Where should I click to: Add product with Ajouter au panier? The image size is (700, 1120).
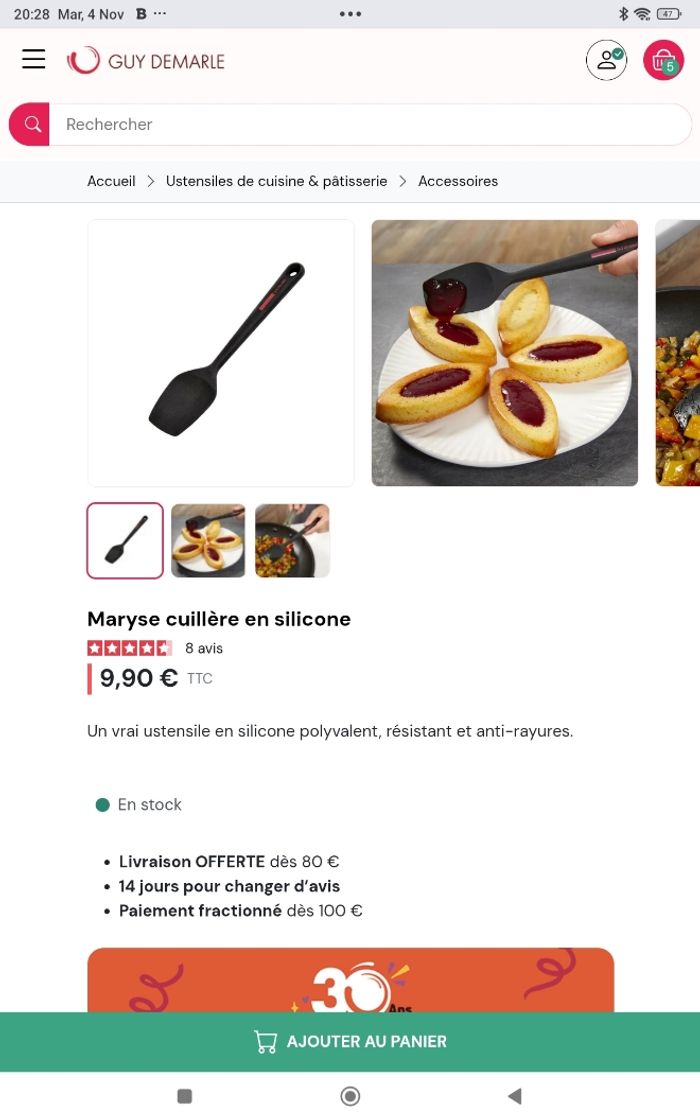tap(350, 1041)
